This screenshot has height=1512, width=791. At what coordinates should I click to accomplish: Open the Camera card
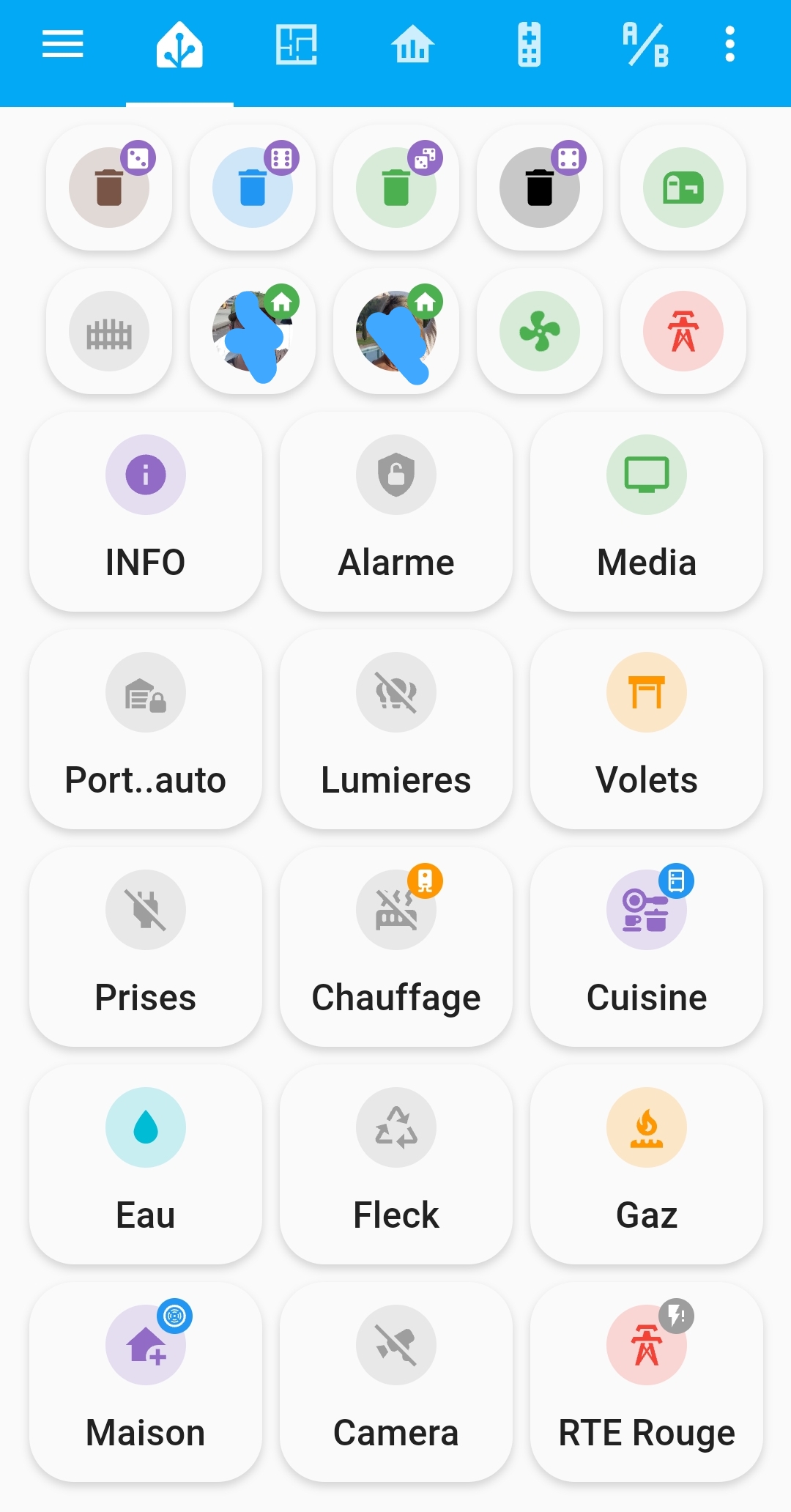coord(396,1382)
